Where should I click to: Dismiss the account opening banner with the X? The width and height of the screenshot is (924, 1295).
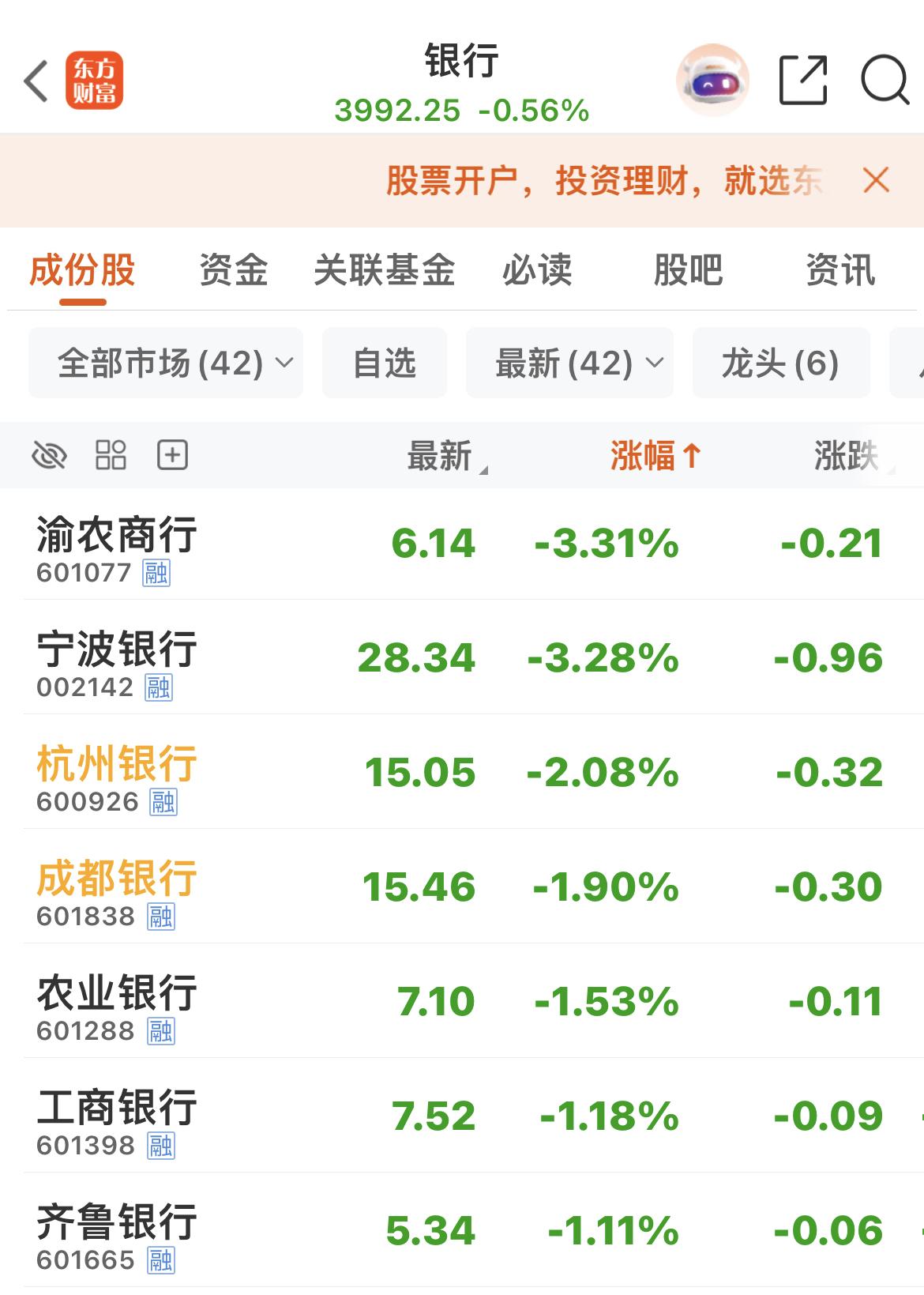[x=875, y=179]
